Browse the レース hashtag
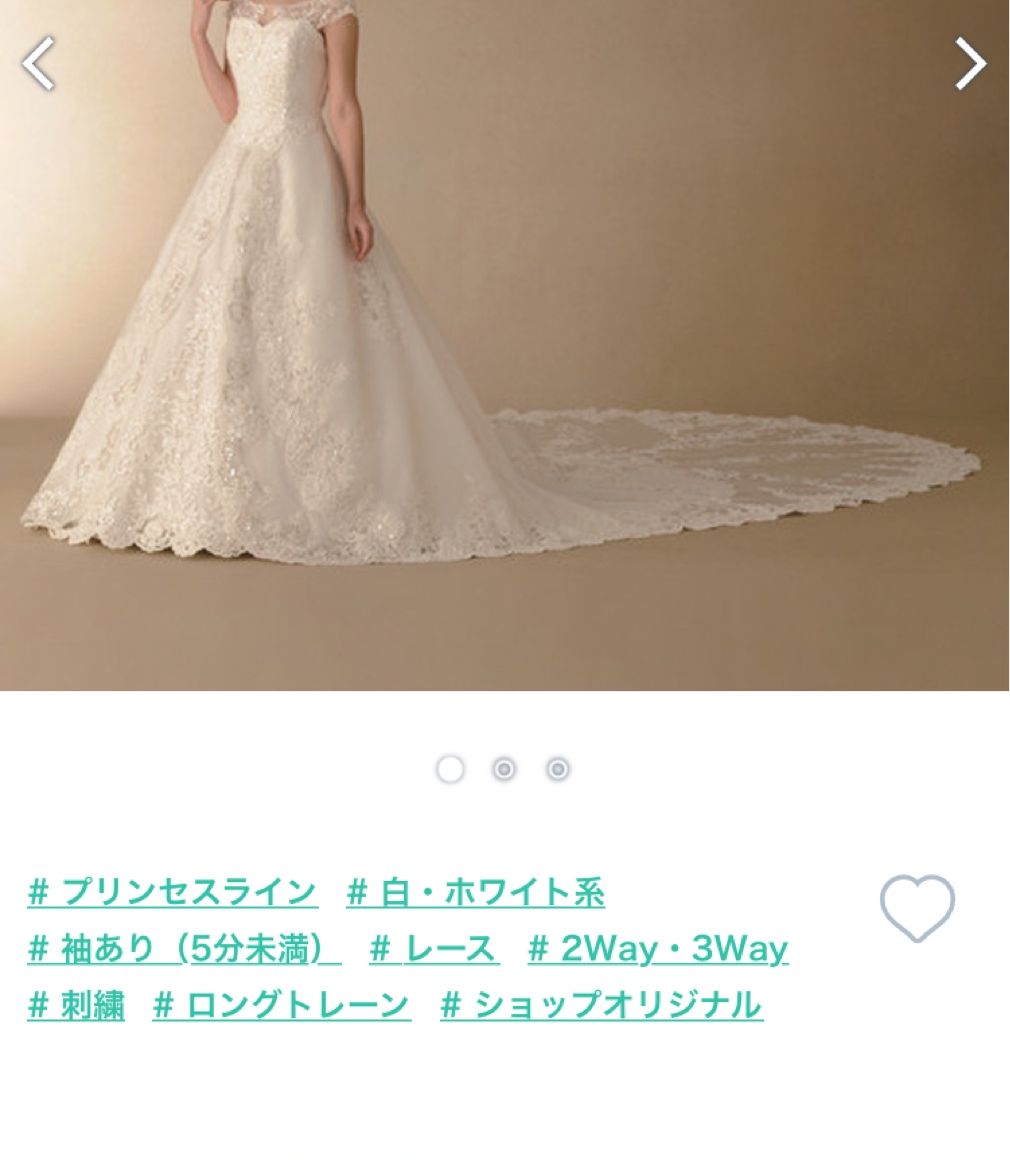The height and width of the screenshot is (1160, 1010). click(433, 948)
